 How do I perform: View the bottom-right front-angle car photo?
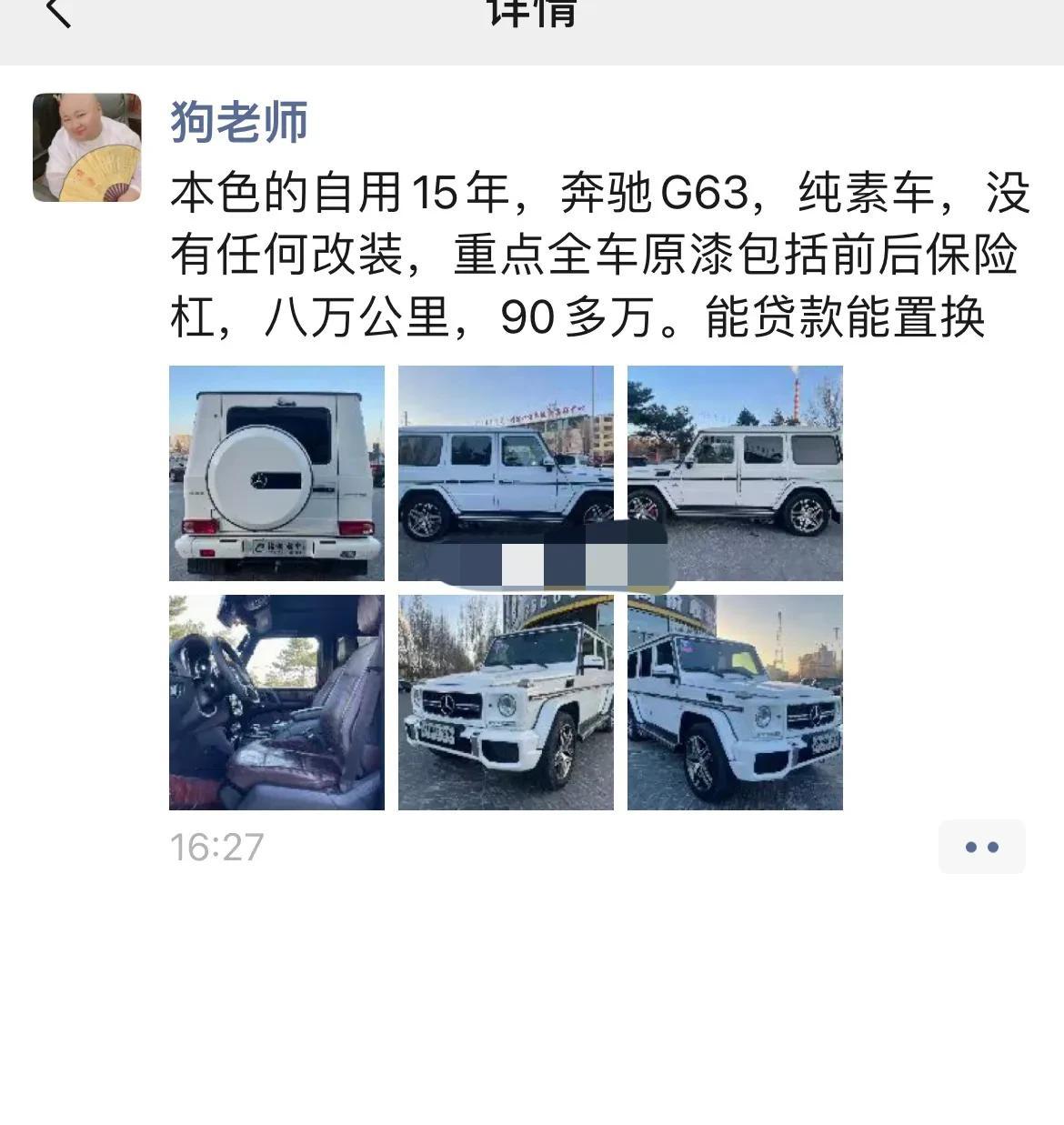click(735, 702)
